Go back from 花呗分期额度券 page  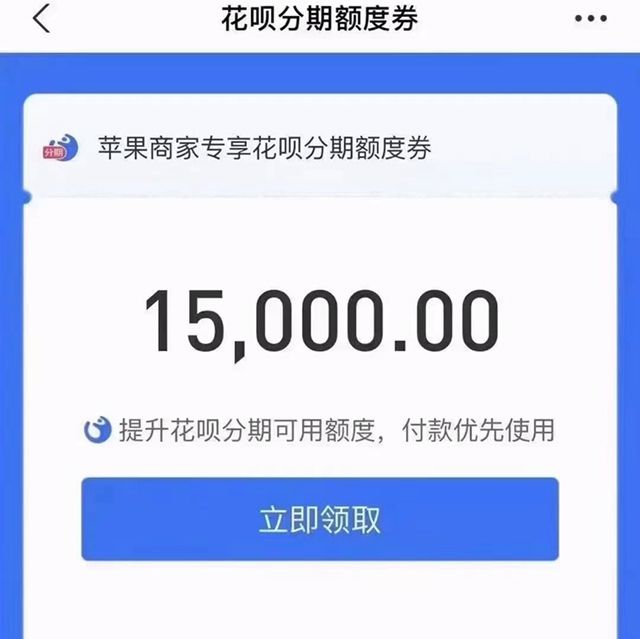click(41, 18)
